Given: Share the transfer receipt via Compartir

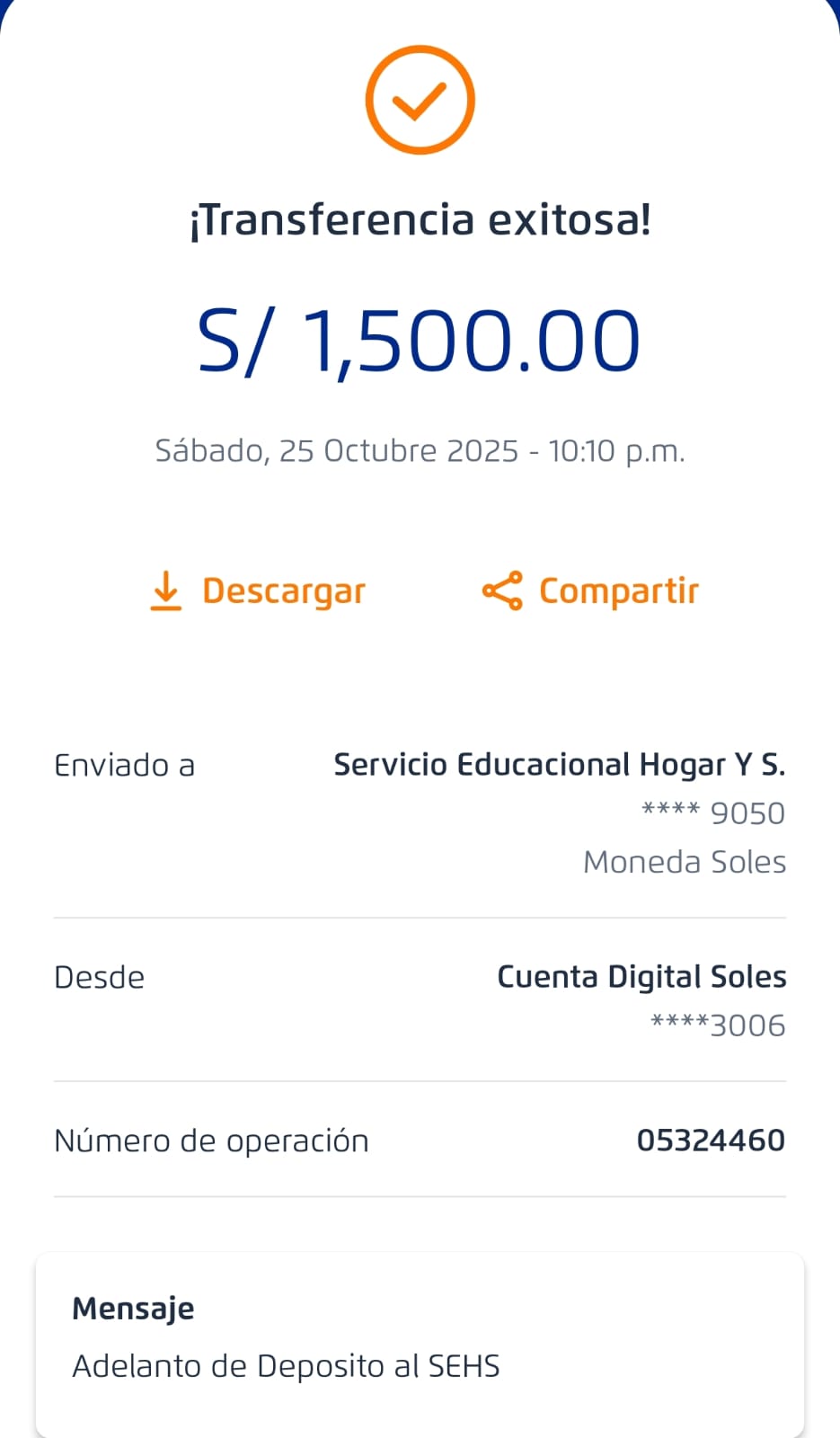Looking at the screenshot, I should point(590,591).
